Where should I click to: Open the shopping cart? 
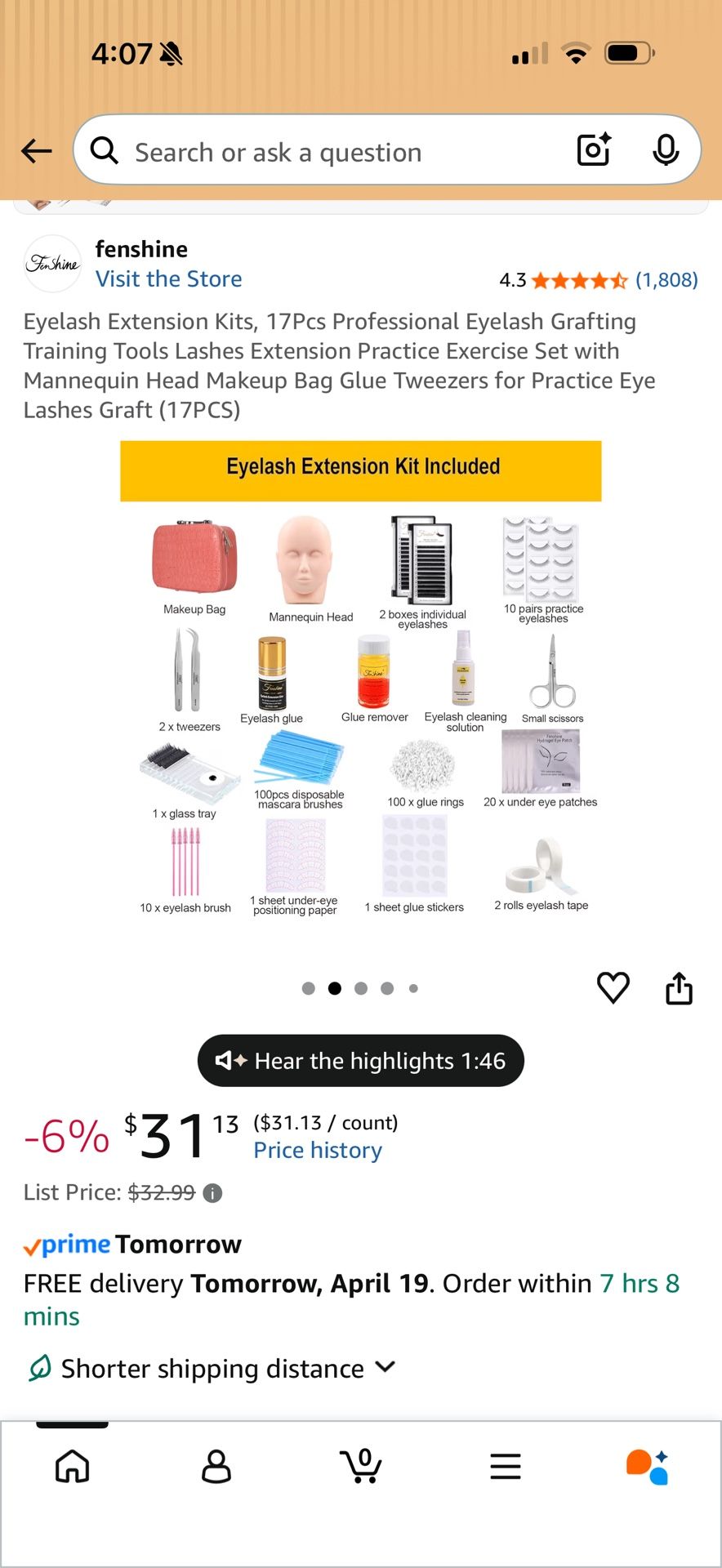(361, 1465)
